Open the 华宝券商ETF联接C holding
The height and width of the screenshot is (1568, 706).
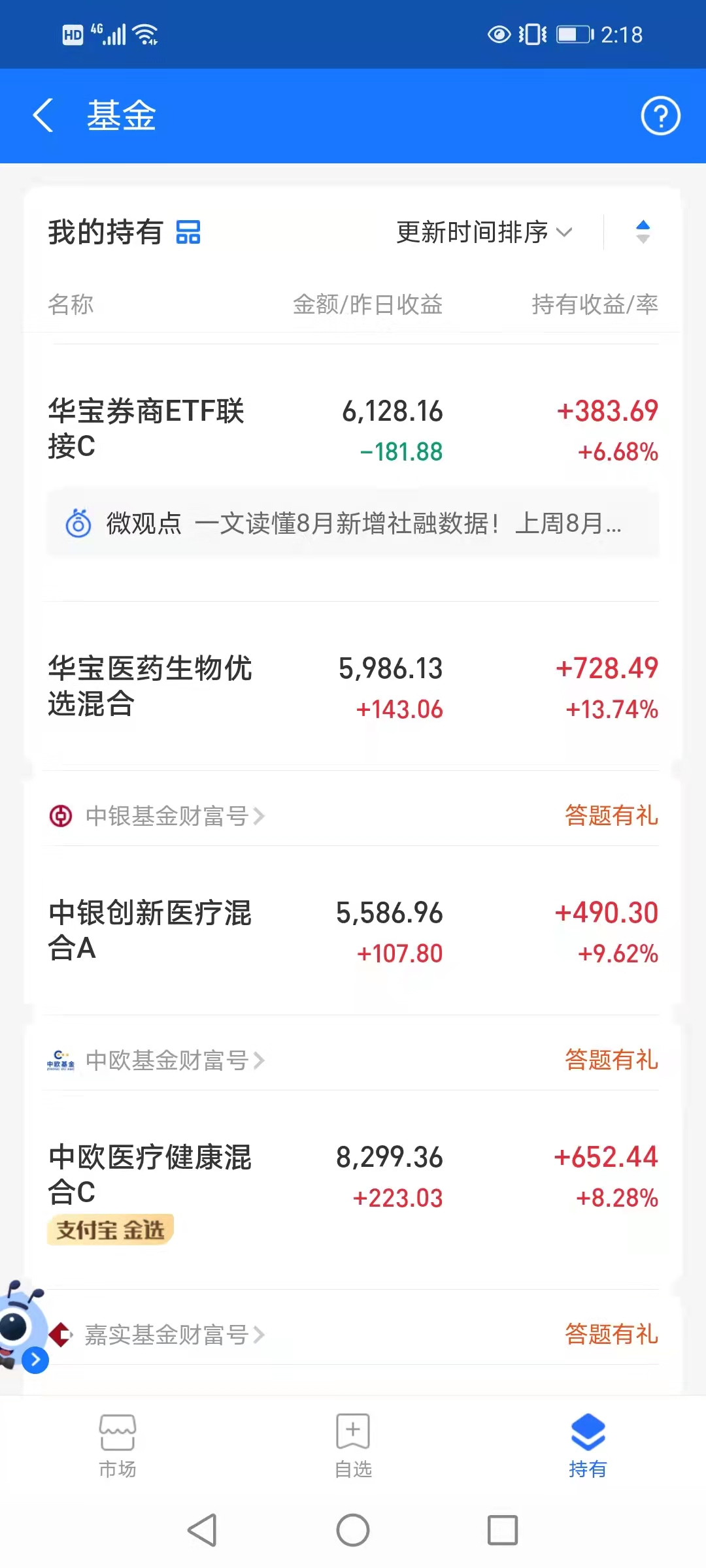(353, 429)
